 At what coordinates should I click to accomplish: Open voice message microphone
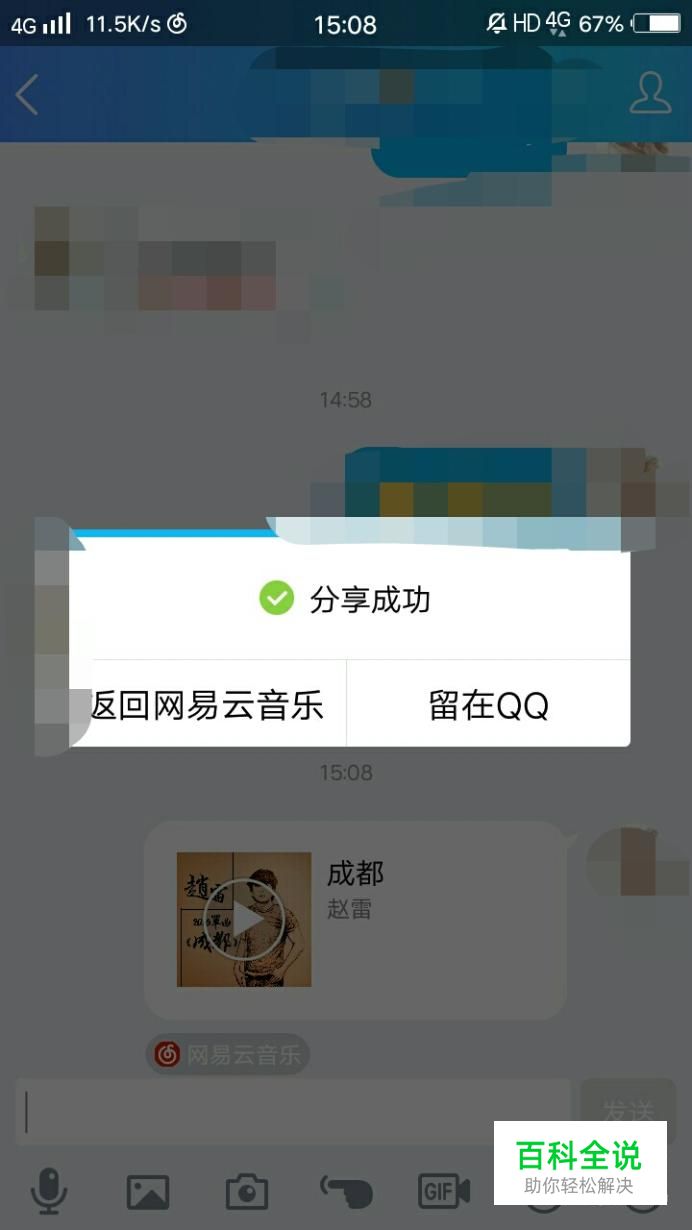[x=48, y=1191]
